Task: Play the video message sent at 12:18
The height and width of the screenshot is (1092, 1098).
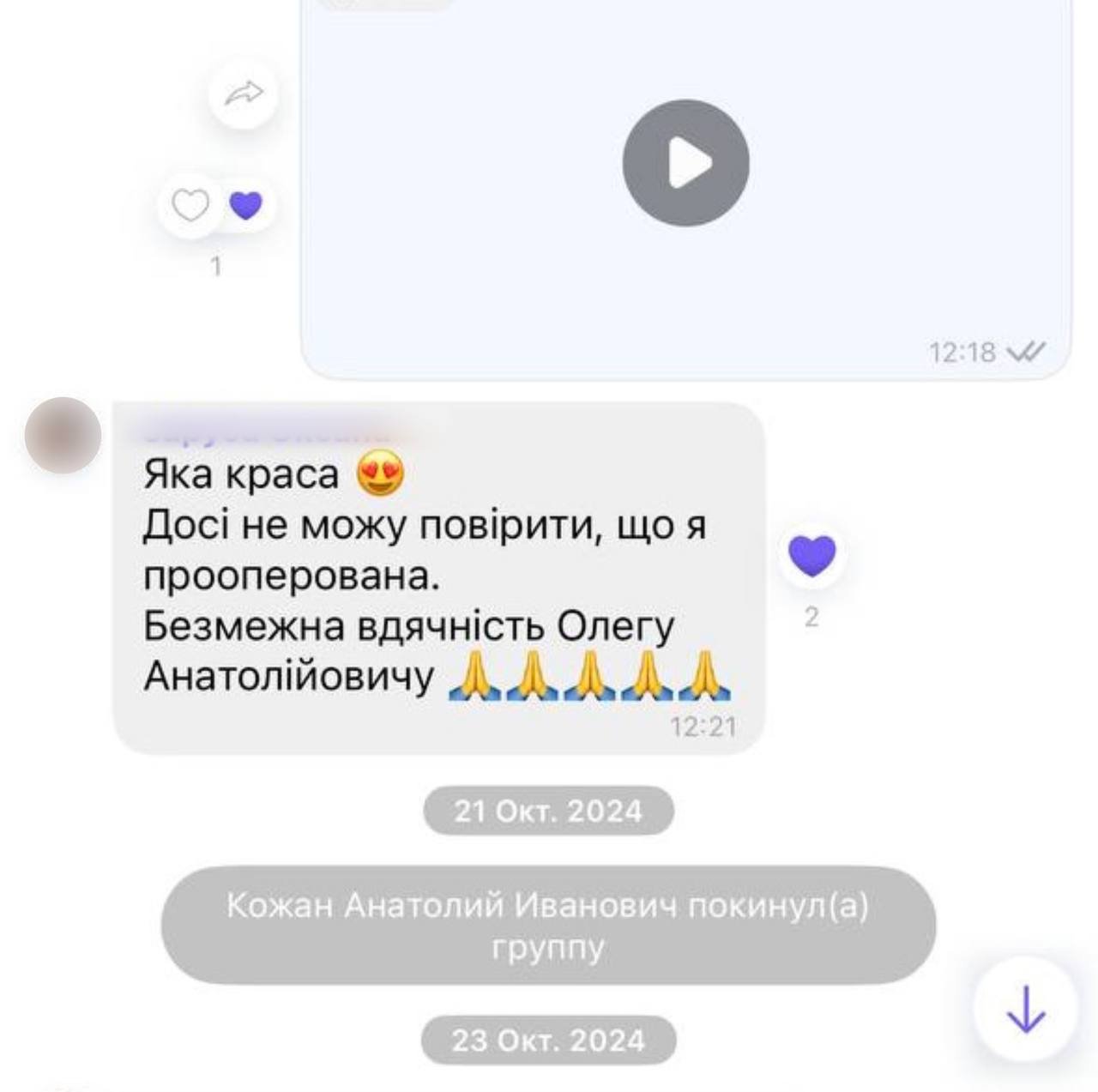Action: coord(685,163)
